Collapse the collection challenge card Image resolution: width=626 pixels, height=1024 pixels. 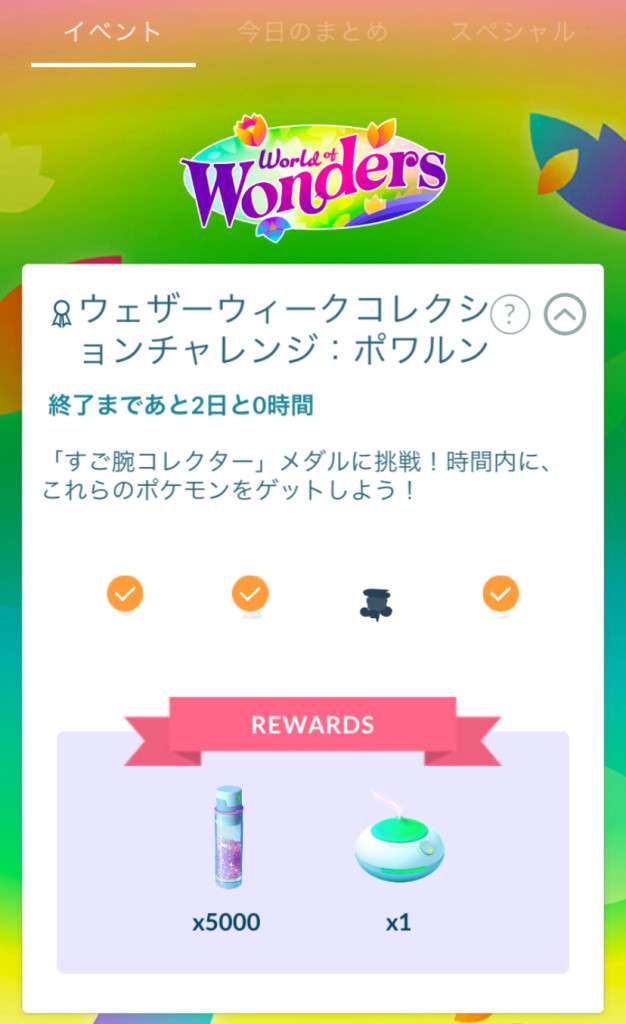point(565,315)
